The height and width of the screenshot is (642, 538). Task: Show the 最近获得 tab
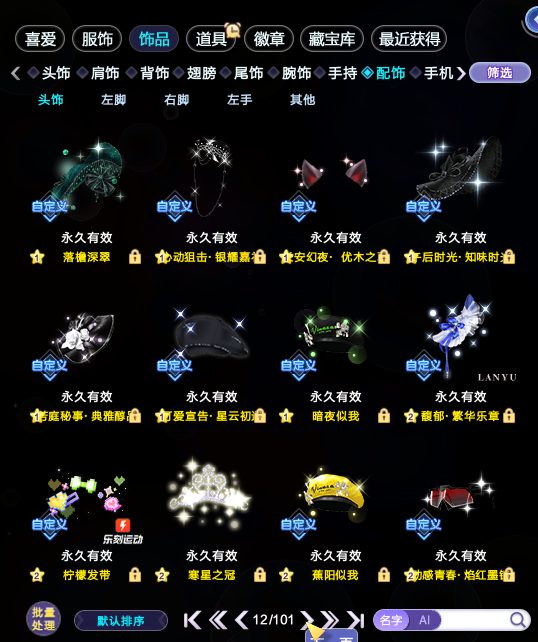pos(409,39)
